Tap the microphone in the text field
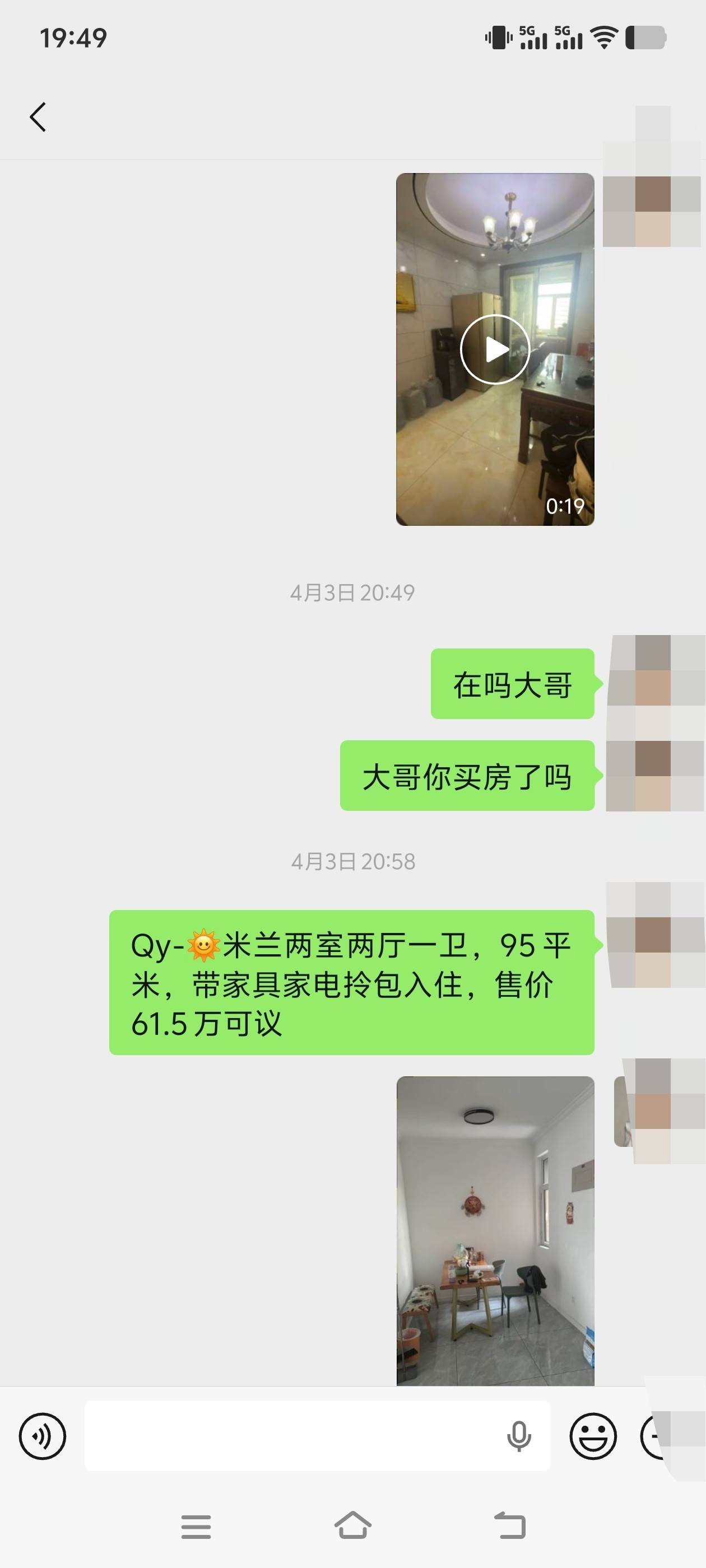 [518, 1436]
